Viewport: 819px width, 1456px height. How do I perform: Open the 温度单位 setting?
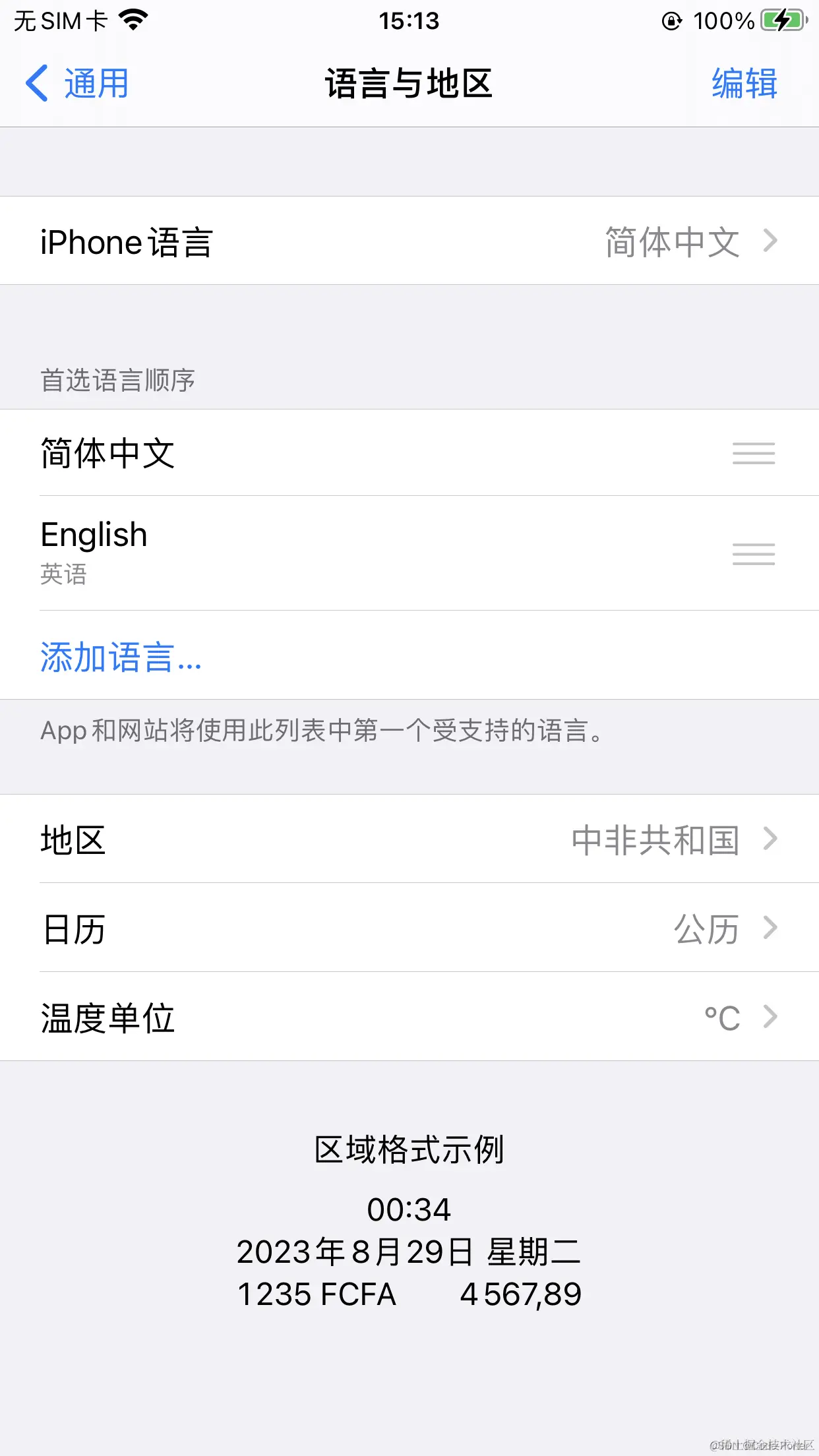tap(409, 1017)
